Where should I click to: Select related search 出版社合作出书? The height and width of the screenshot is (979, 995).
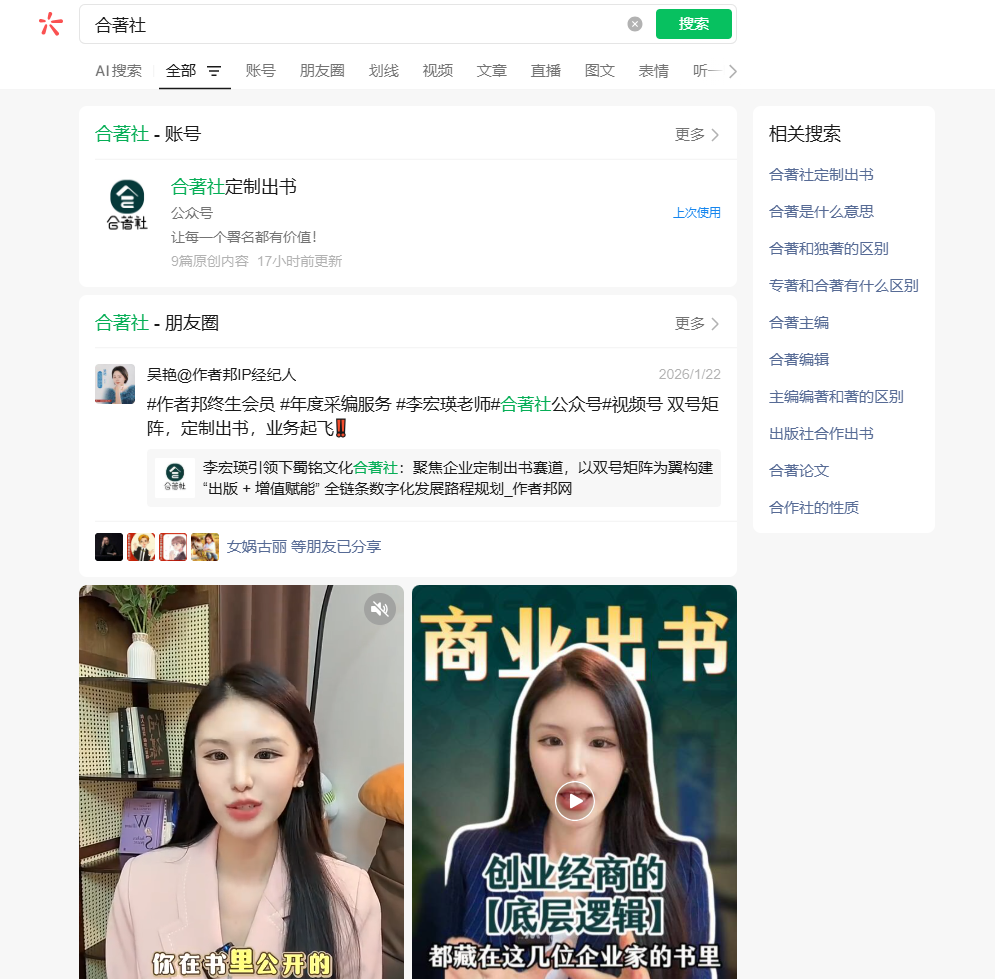tap(821, 434)
